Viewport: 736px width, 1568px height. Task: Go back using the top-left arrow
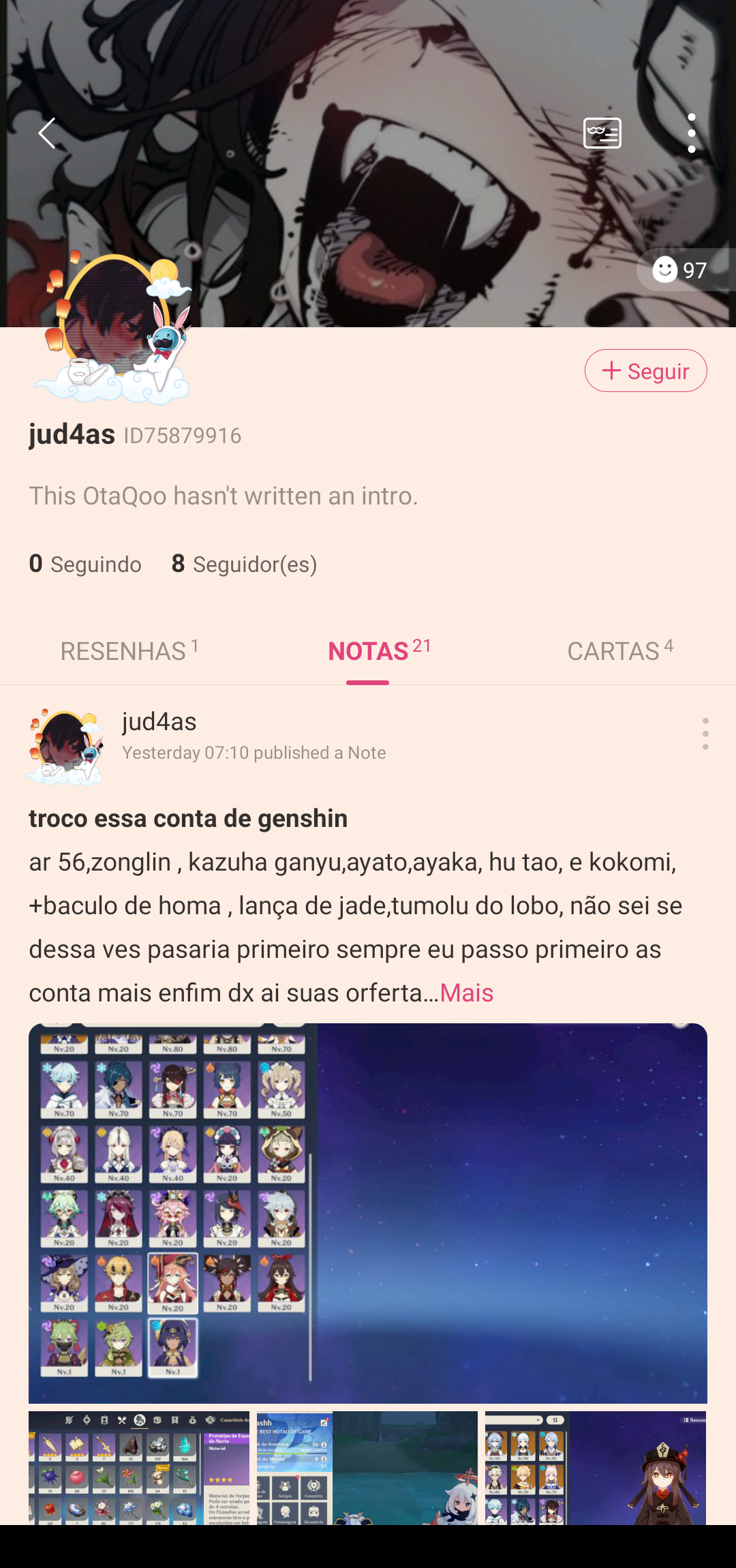(46, 133)
